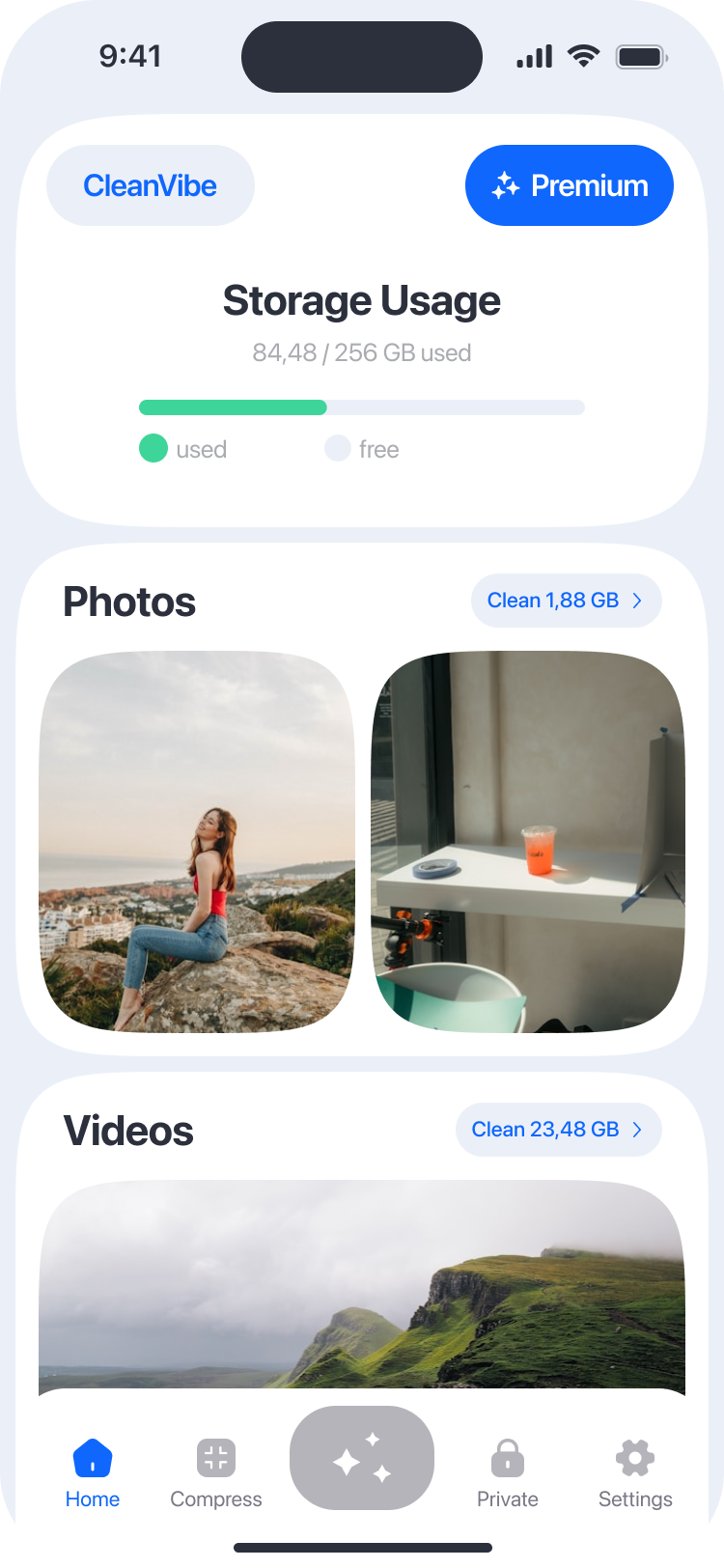Image resolution: width=724 pixels, height=1568 pixels.
Task: Tap the green 'used' legend dot
Action: coord(153,448)
